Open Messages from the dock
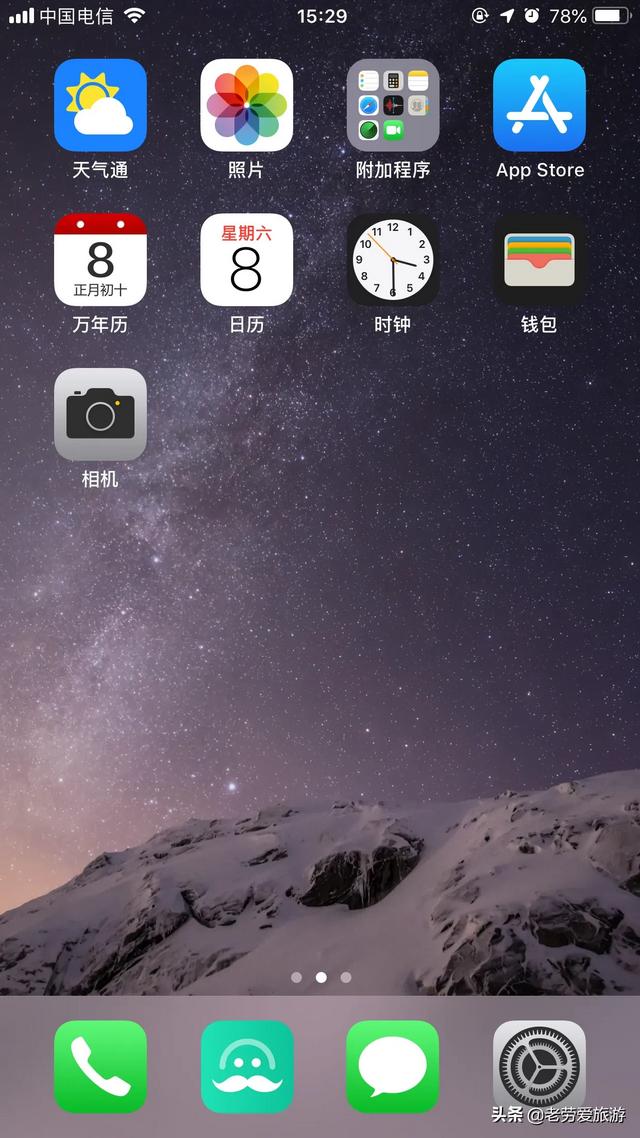 (x=393, y=1066)
